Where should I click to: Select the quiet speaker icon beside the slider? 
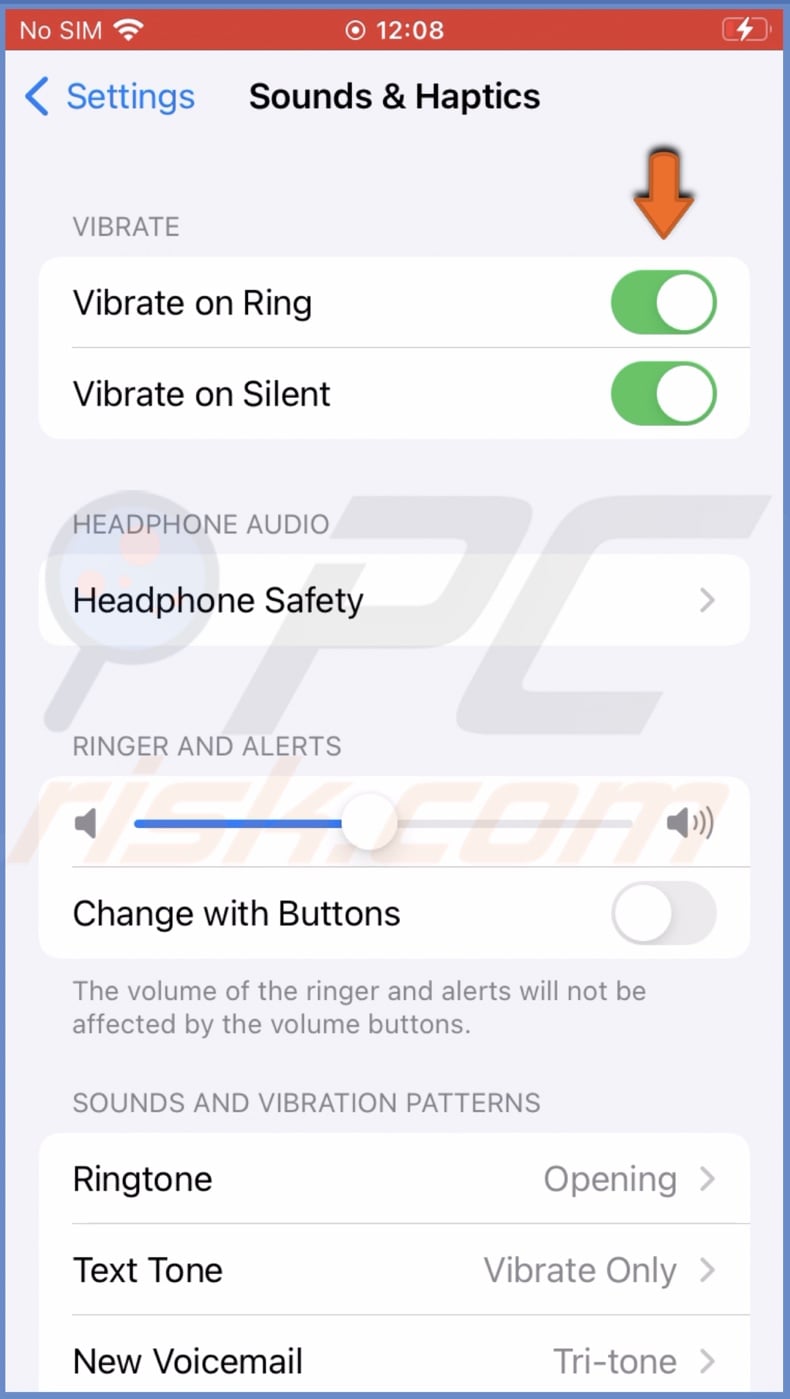coord(85,822)
